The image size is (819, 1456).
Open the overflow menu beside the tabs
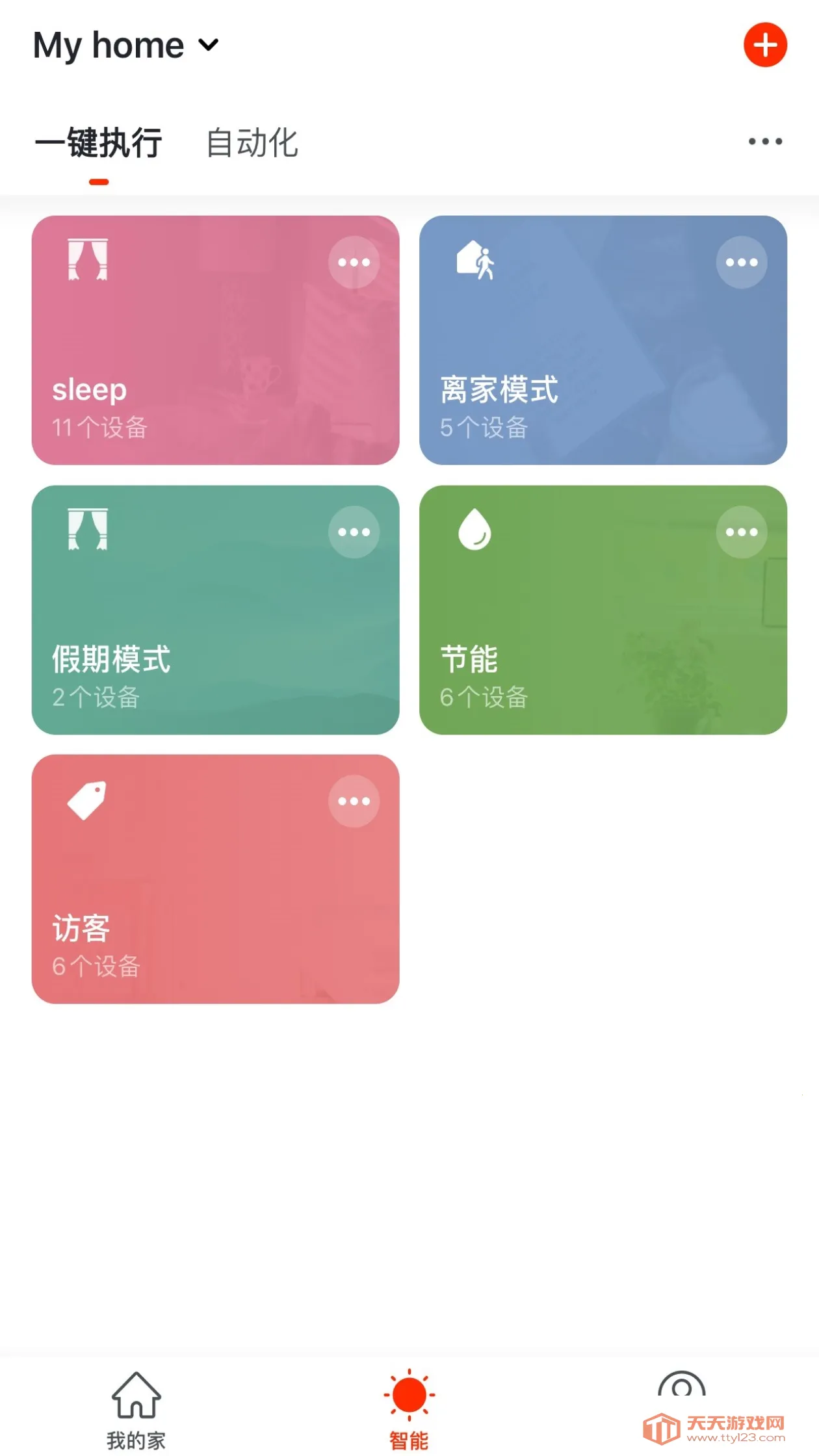tap(765, 141)
